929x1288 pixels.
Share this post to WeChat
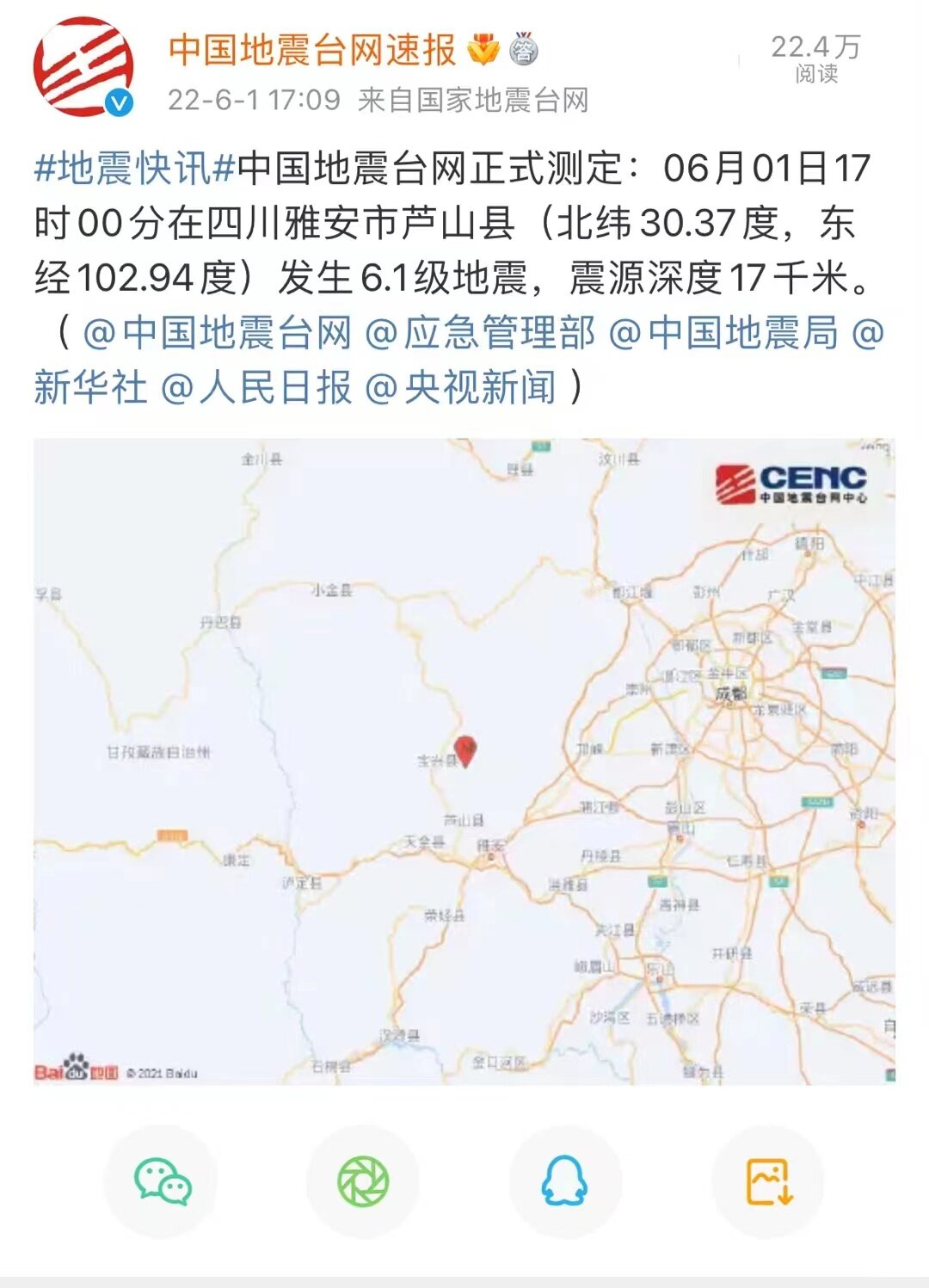tap(162, 1181)
